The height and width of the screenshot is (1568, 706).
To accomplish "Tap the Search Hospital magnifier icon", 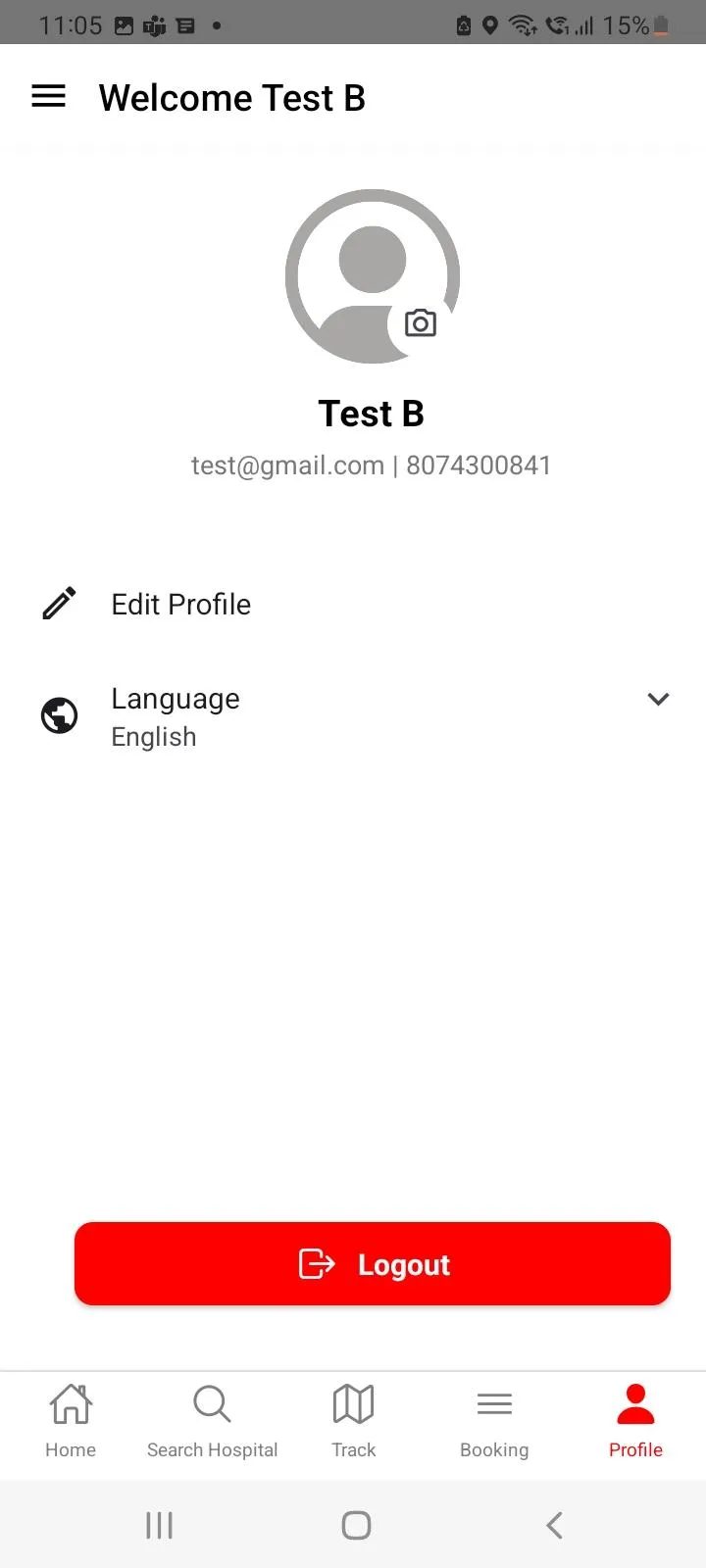I will [211, 1403].
